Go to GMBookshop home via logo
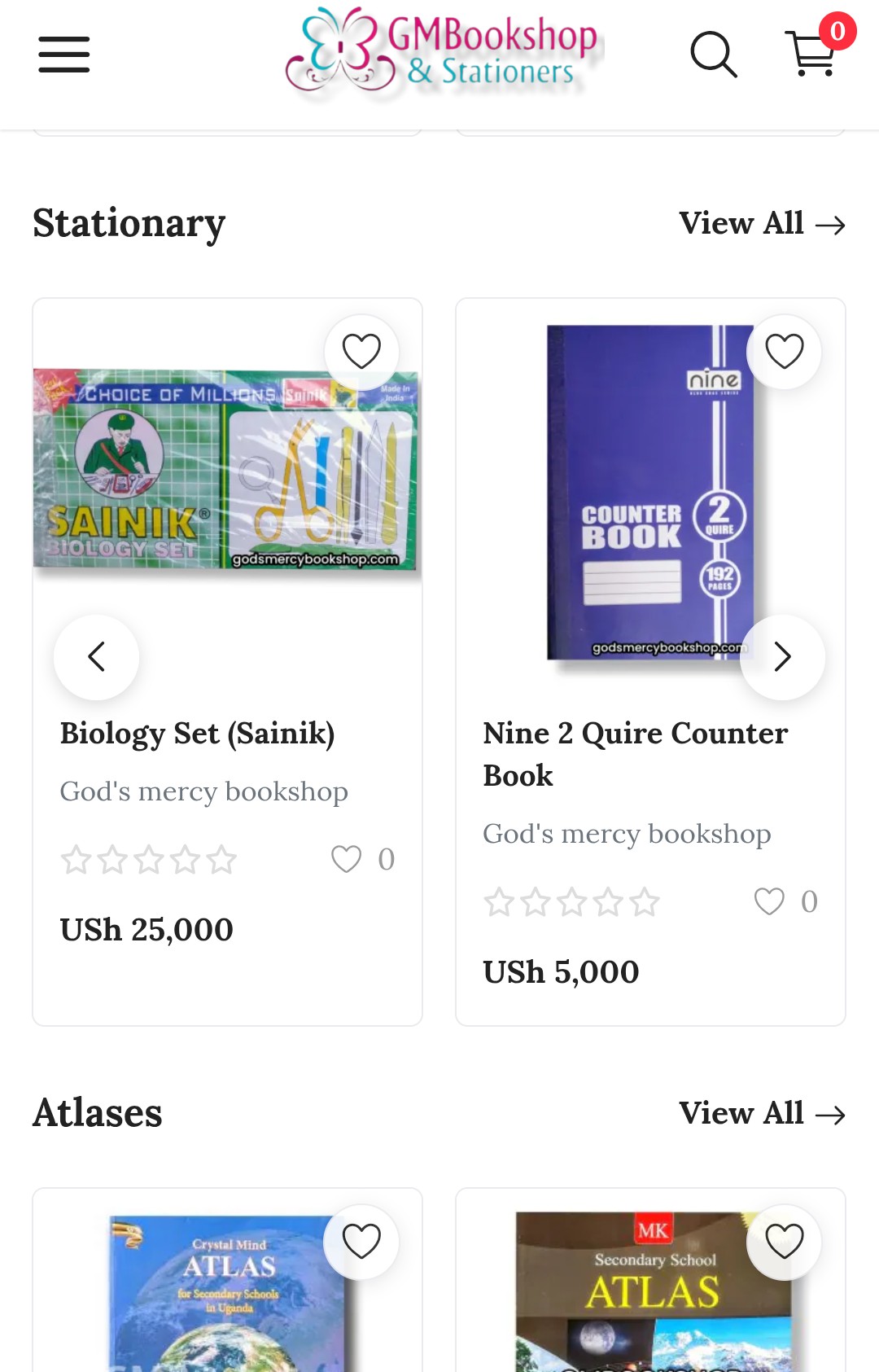Viewport: 879px width, 1372px height. tap(444, 52)
